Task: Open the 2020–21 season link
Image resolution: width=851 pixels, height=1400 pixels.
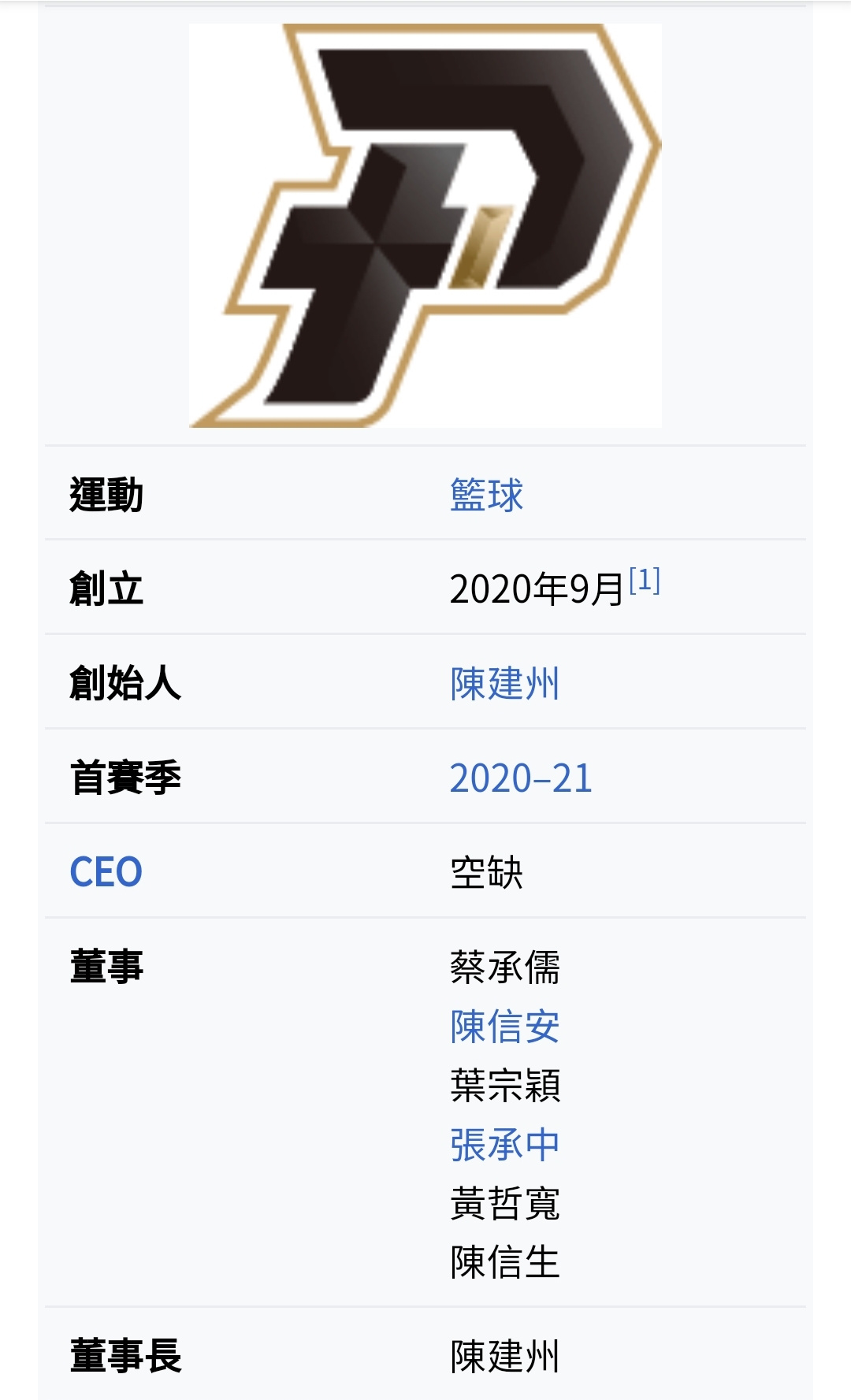Action: point(520,778)
